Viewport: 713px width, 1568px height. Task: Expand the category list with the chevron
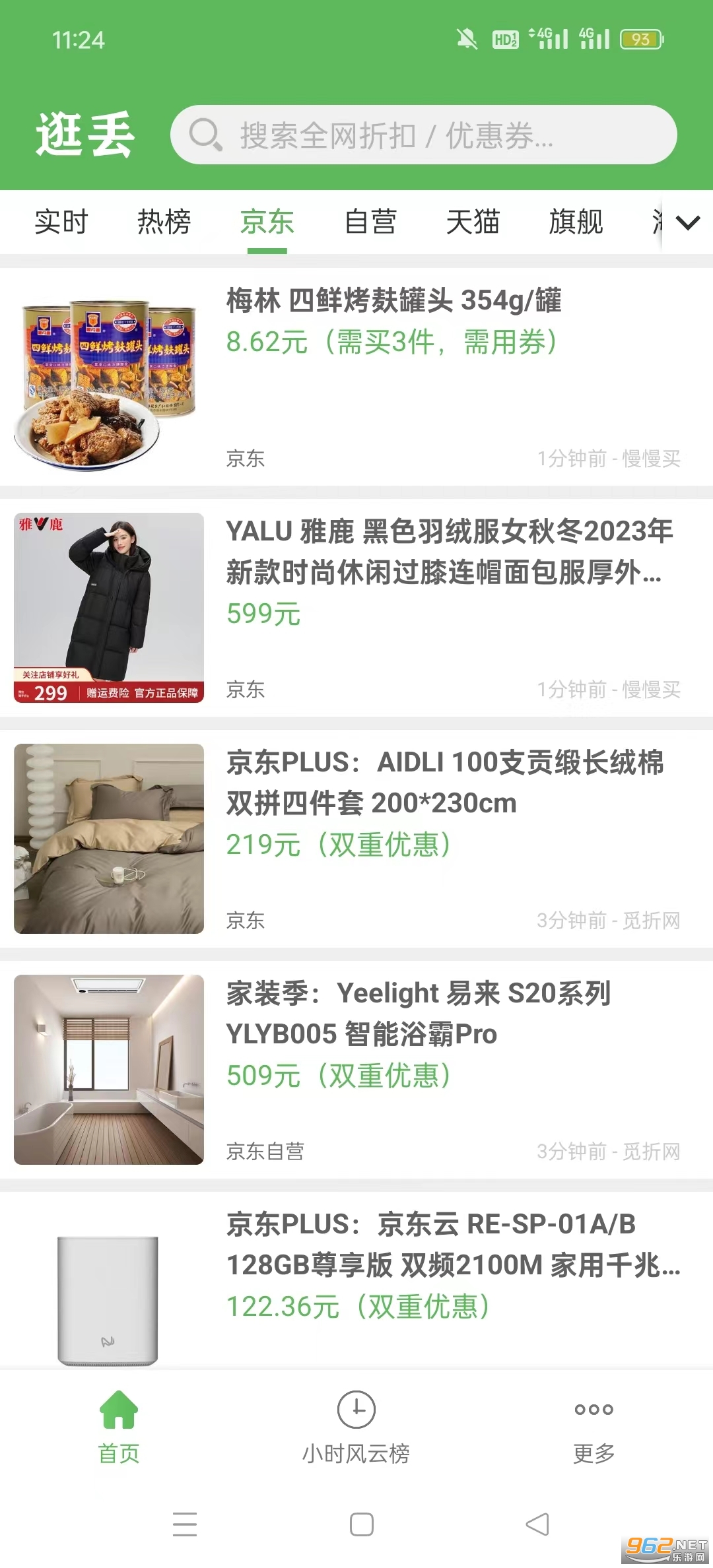click(687, 223)
